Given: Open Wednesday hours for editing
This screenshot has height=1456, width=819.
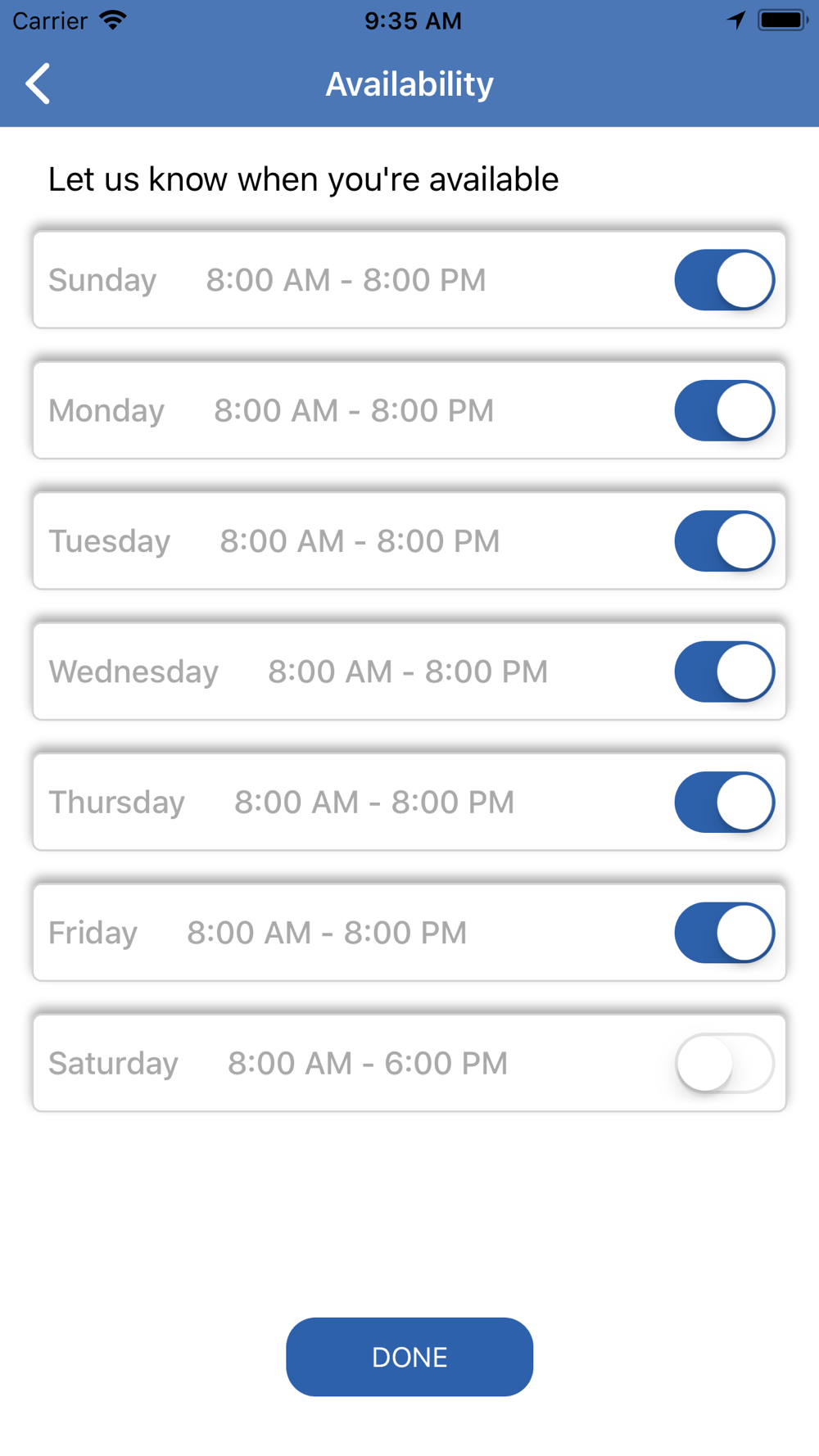Looking at the screenshot, I should coord(408,671).
